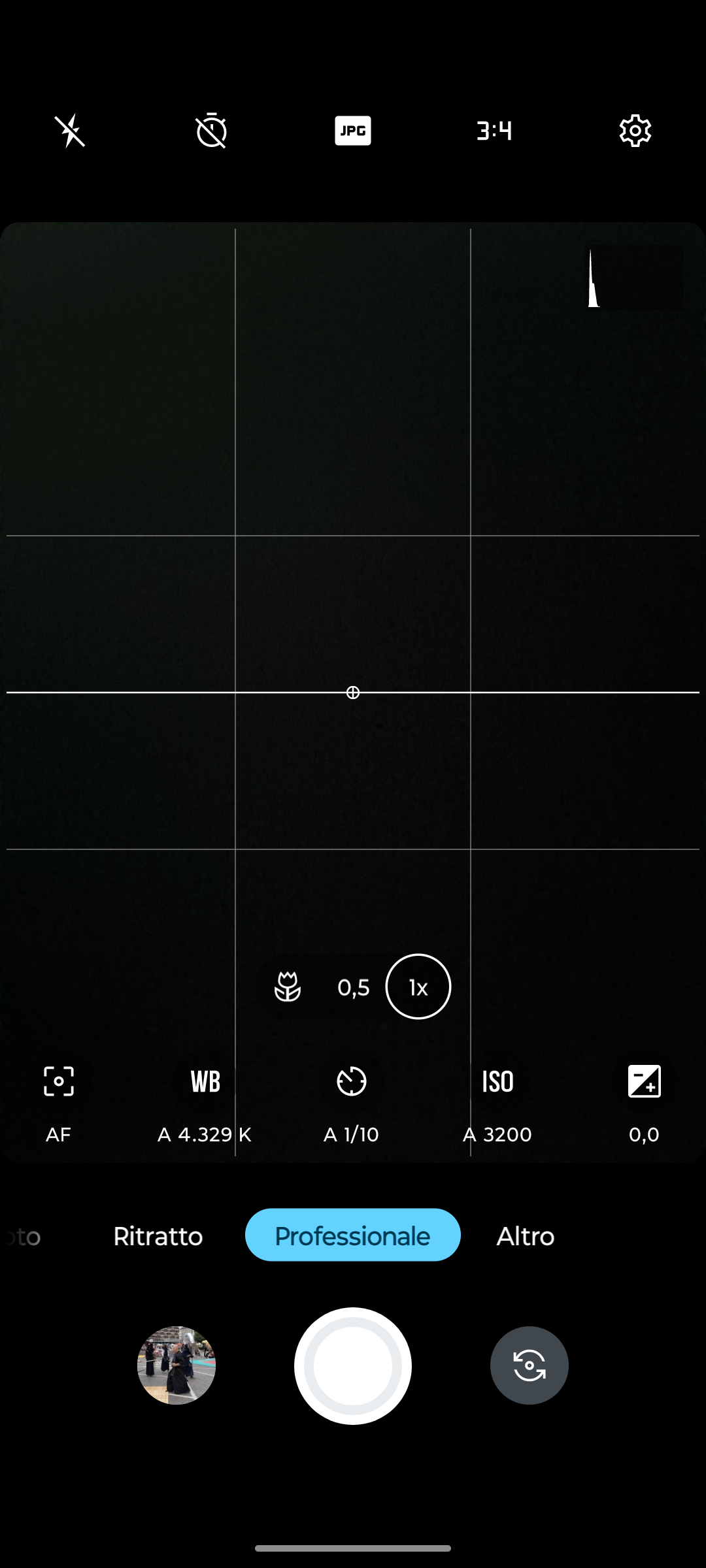Switch to Ritratto mode
The height and width of the screenshot is (1568, 706).
[x=158, y=1236]
